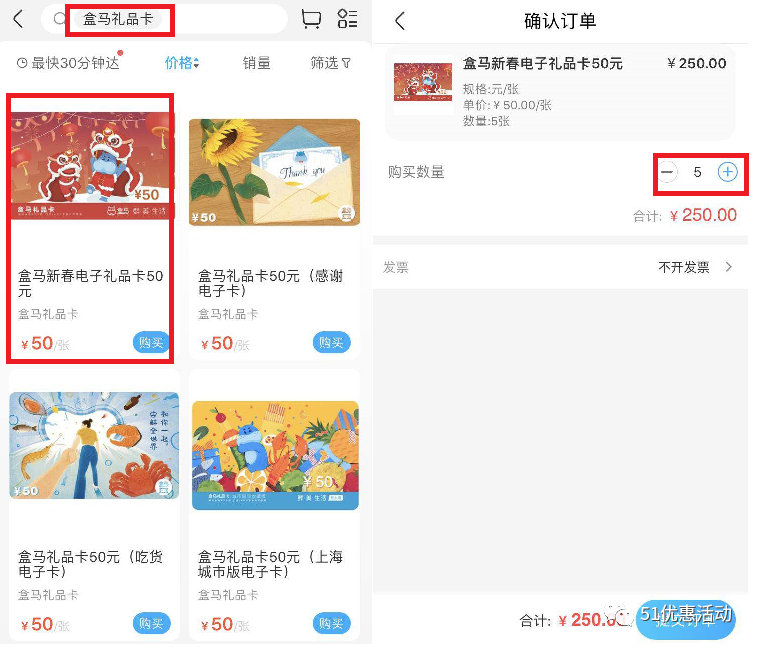The height and width of the screenshot is (648, 757).
Task: Switch the list layout view icon
Action: [x=347, y=19]
